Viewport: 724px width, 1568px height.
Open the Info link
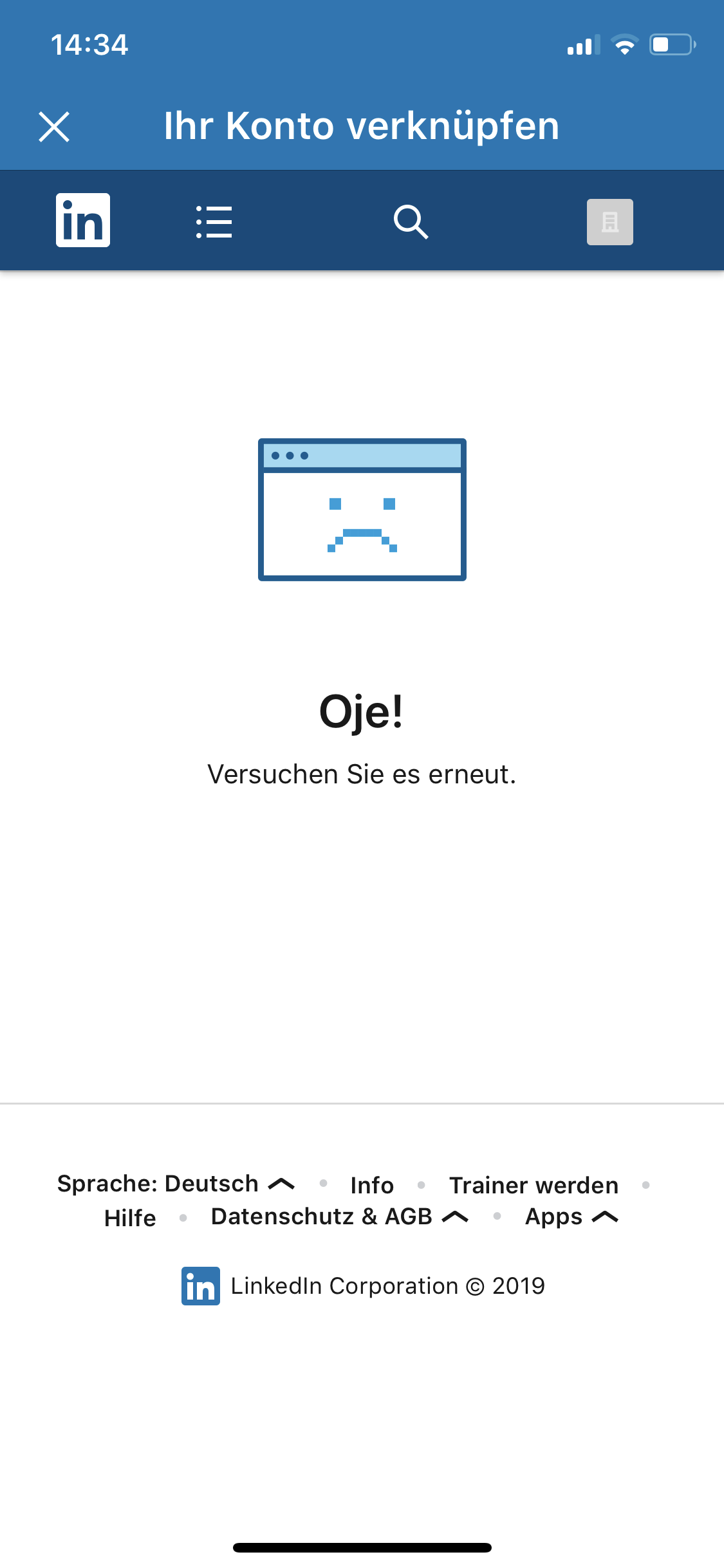click(x=371, y=1185)
